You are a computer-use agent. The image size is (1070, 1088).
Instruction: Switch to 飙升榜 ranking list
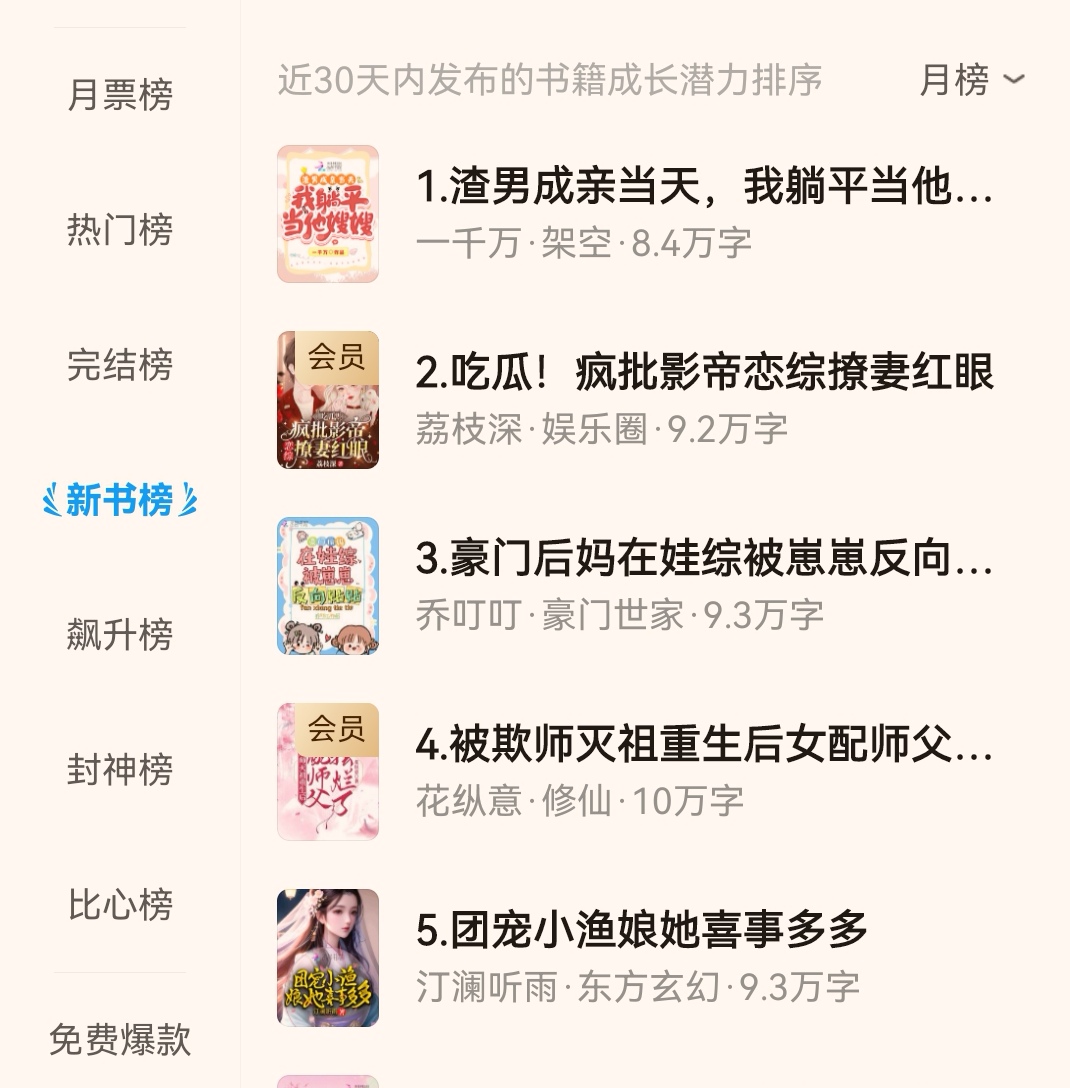tap(120, 635)
